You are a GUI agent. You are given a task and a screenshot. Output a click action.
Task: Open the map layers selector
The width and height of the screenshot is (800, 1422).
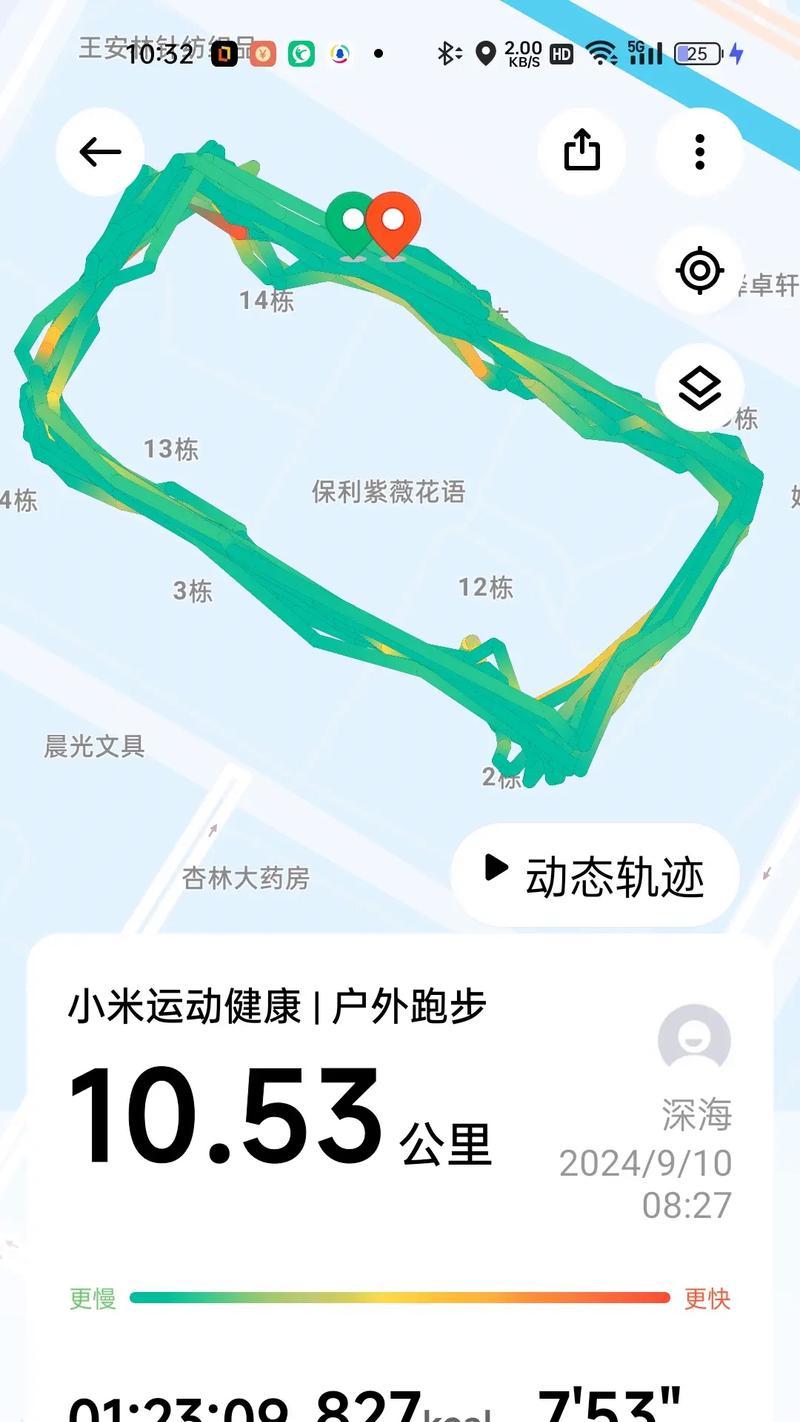click(x=699, y=388)
